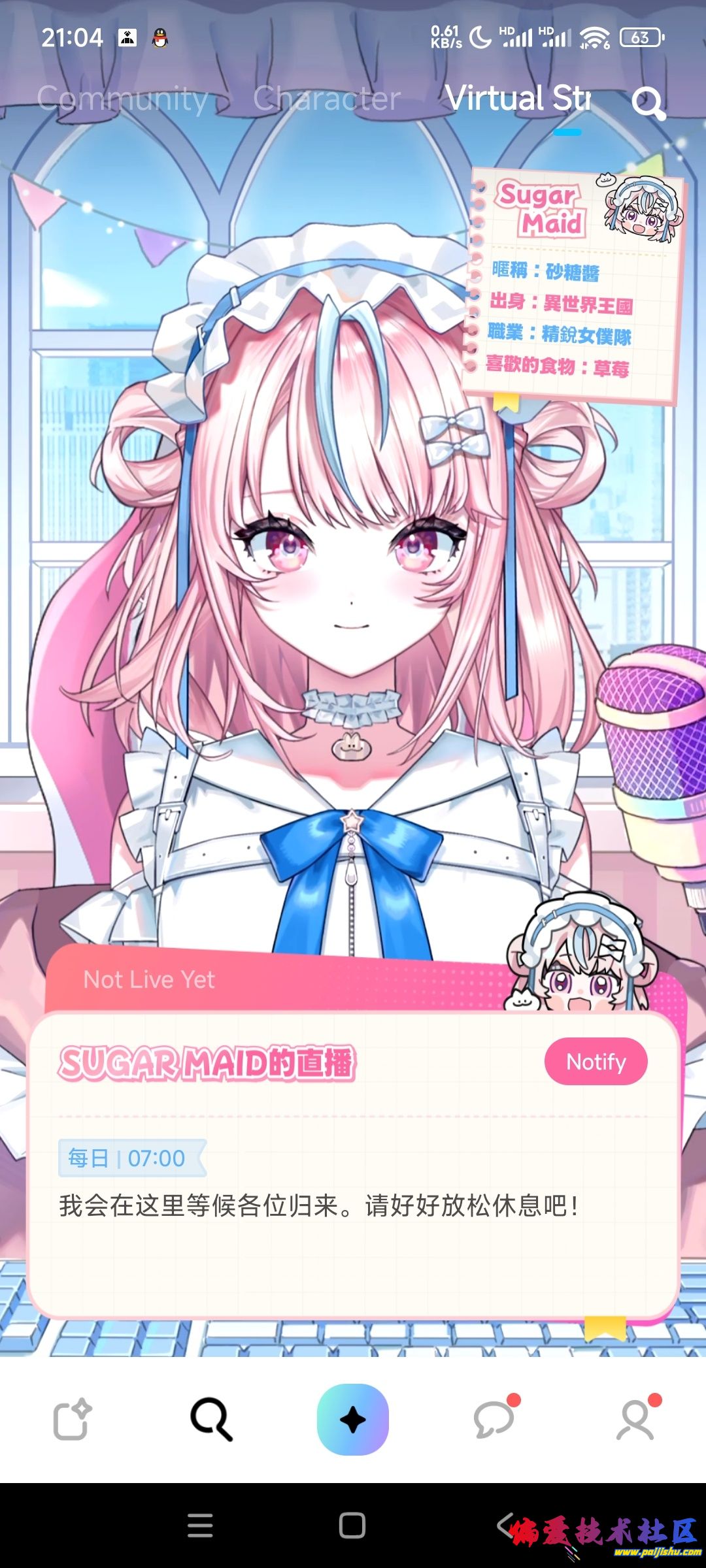Tap the system home button
This screenshot has height=1568, width=706.
[x=352, y=1526]
